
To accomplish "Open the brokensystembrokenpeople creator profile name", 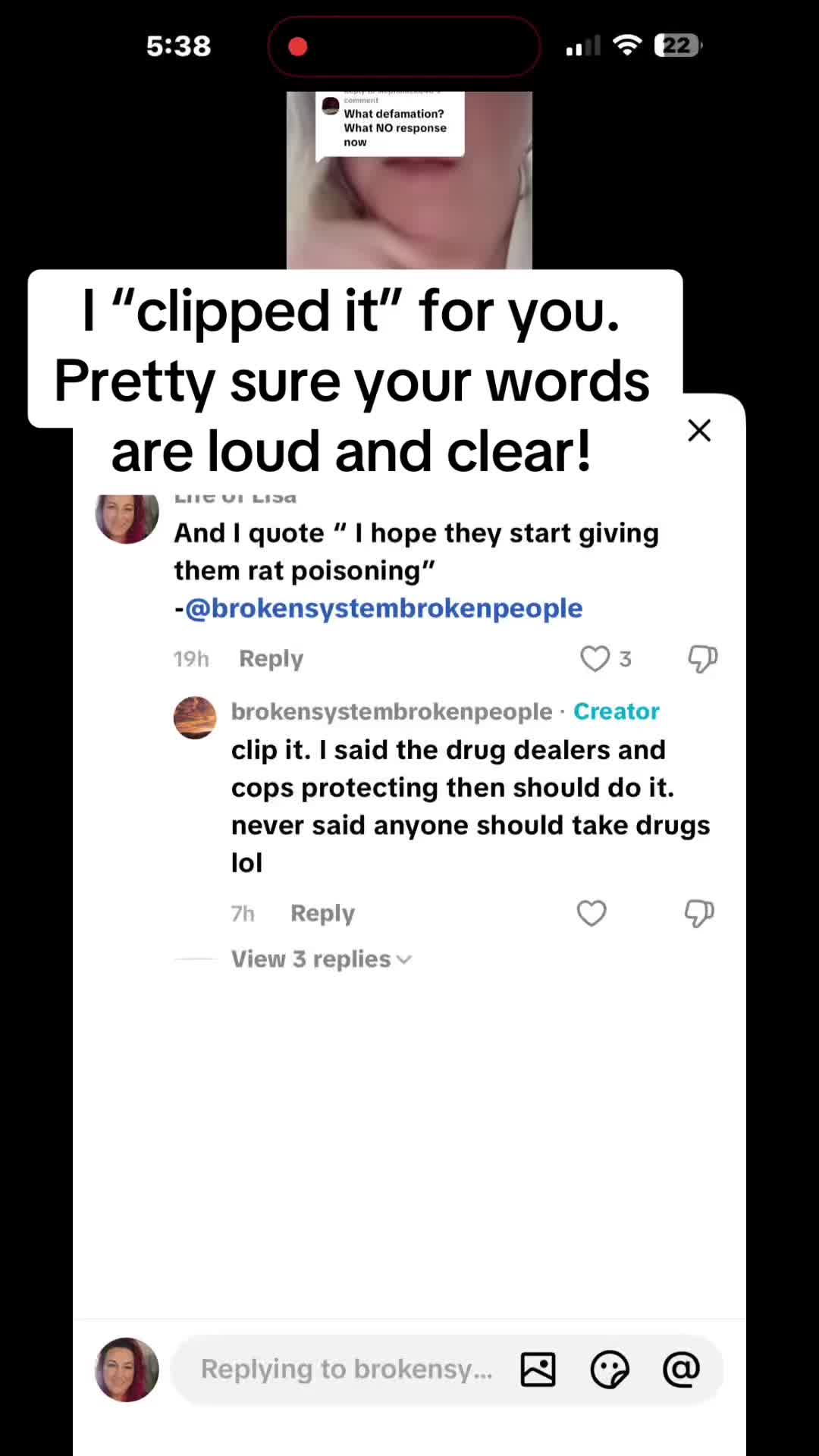I will coord(392,711).
